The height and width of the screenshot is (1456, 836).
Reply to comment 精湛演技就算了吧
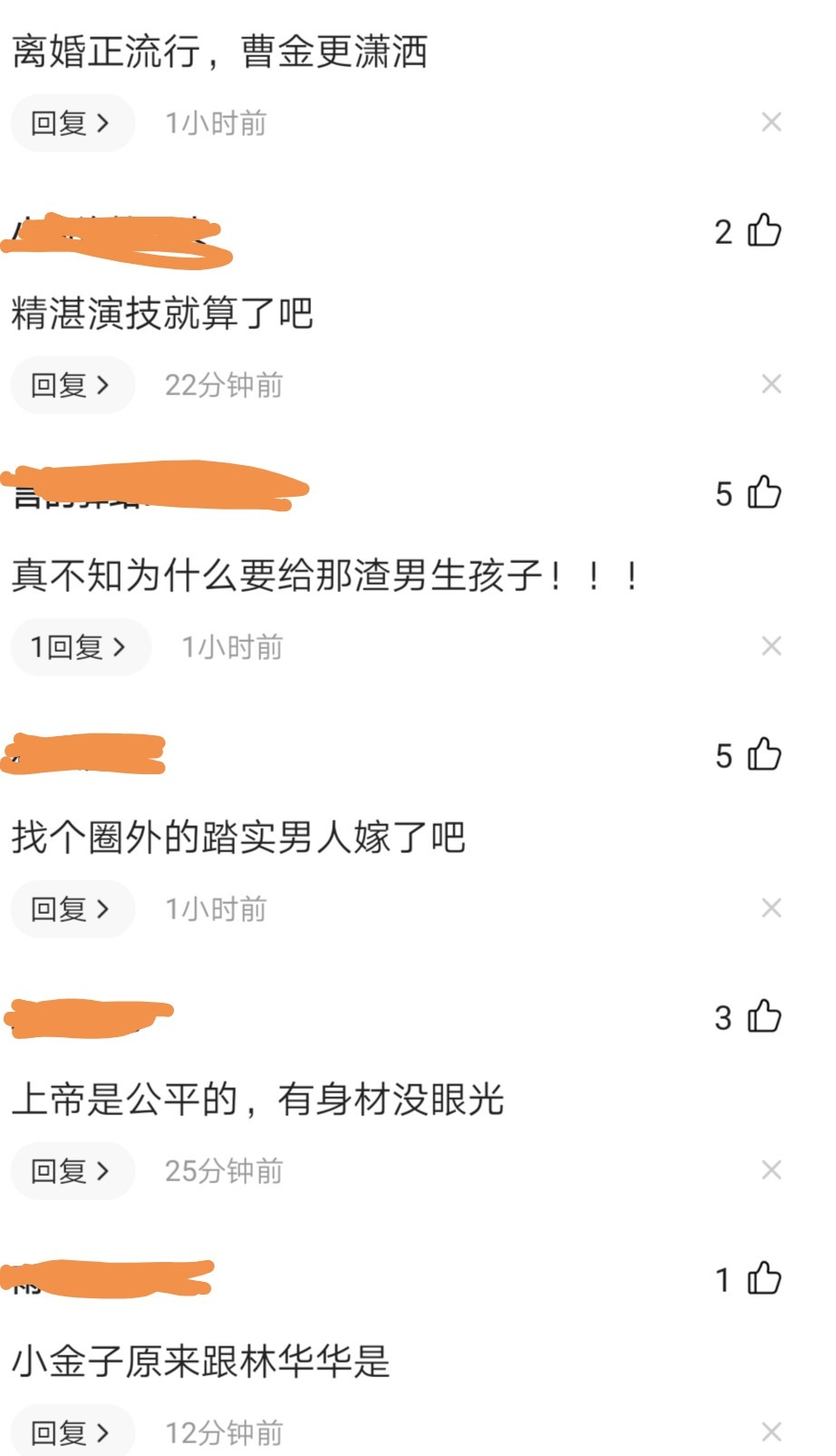pos(72,385)
